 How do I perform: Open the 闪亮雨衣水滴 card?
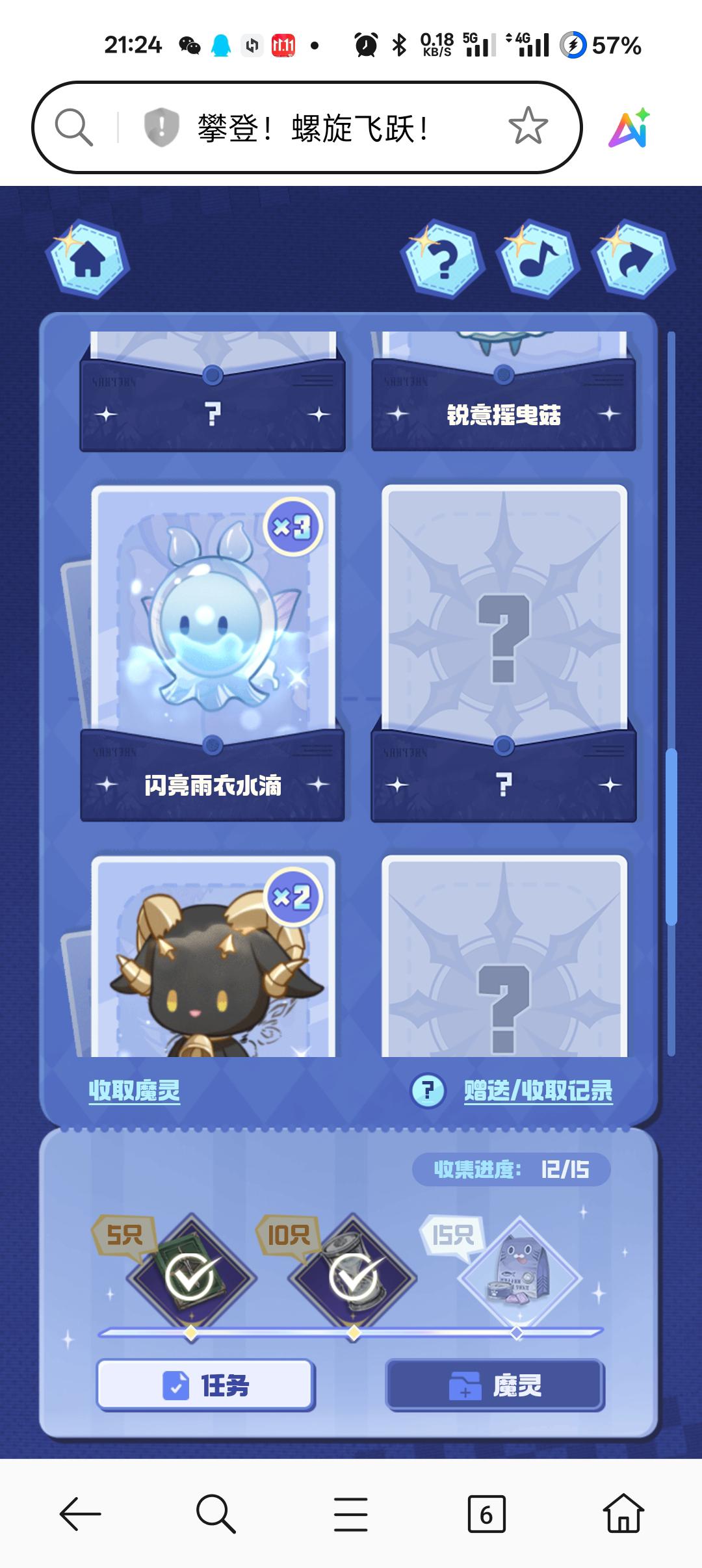(x=213, y=650)
